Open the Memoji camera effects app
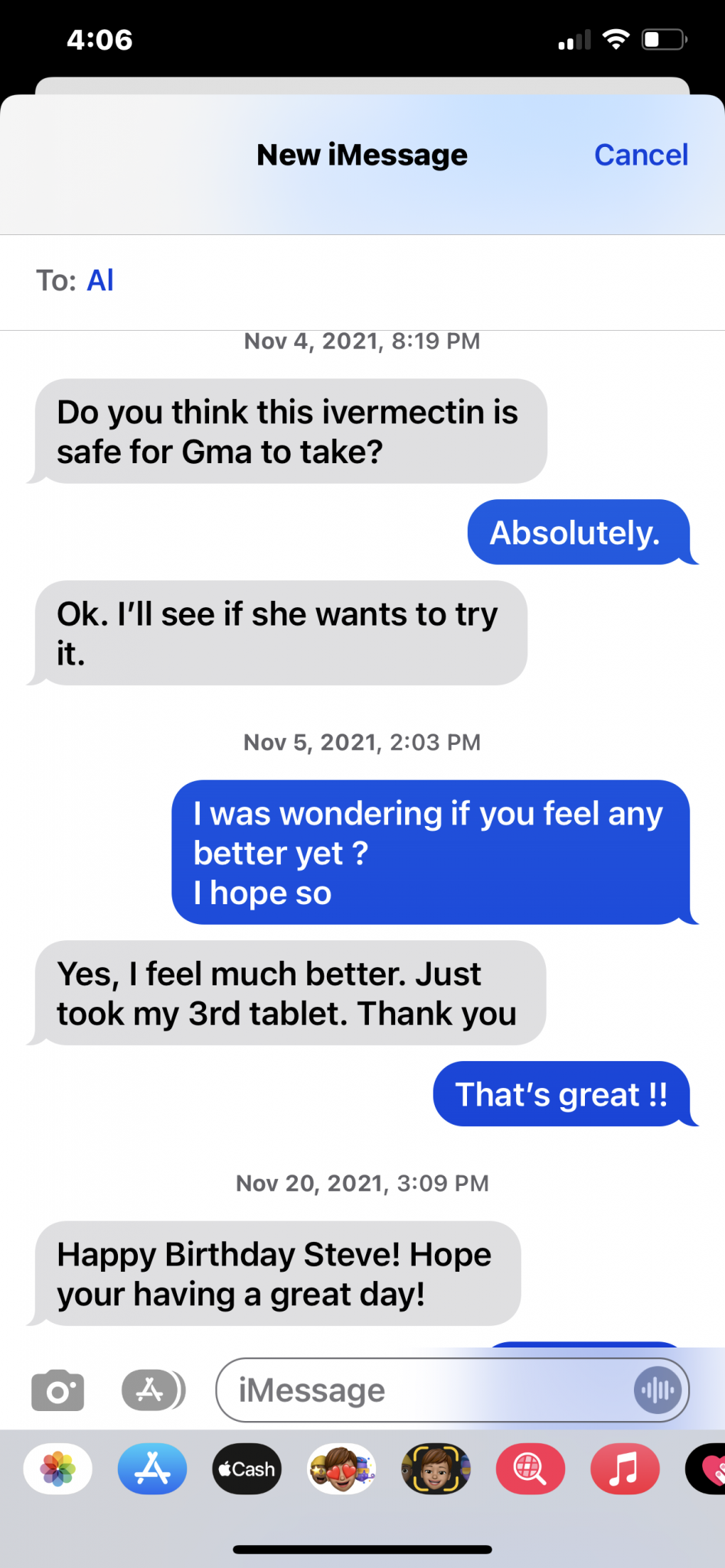This screenshot has width=725, height=1568. (x=436, y=1469)
